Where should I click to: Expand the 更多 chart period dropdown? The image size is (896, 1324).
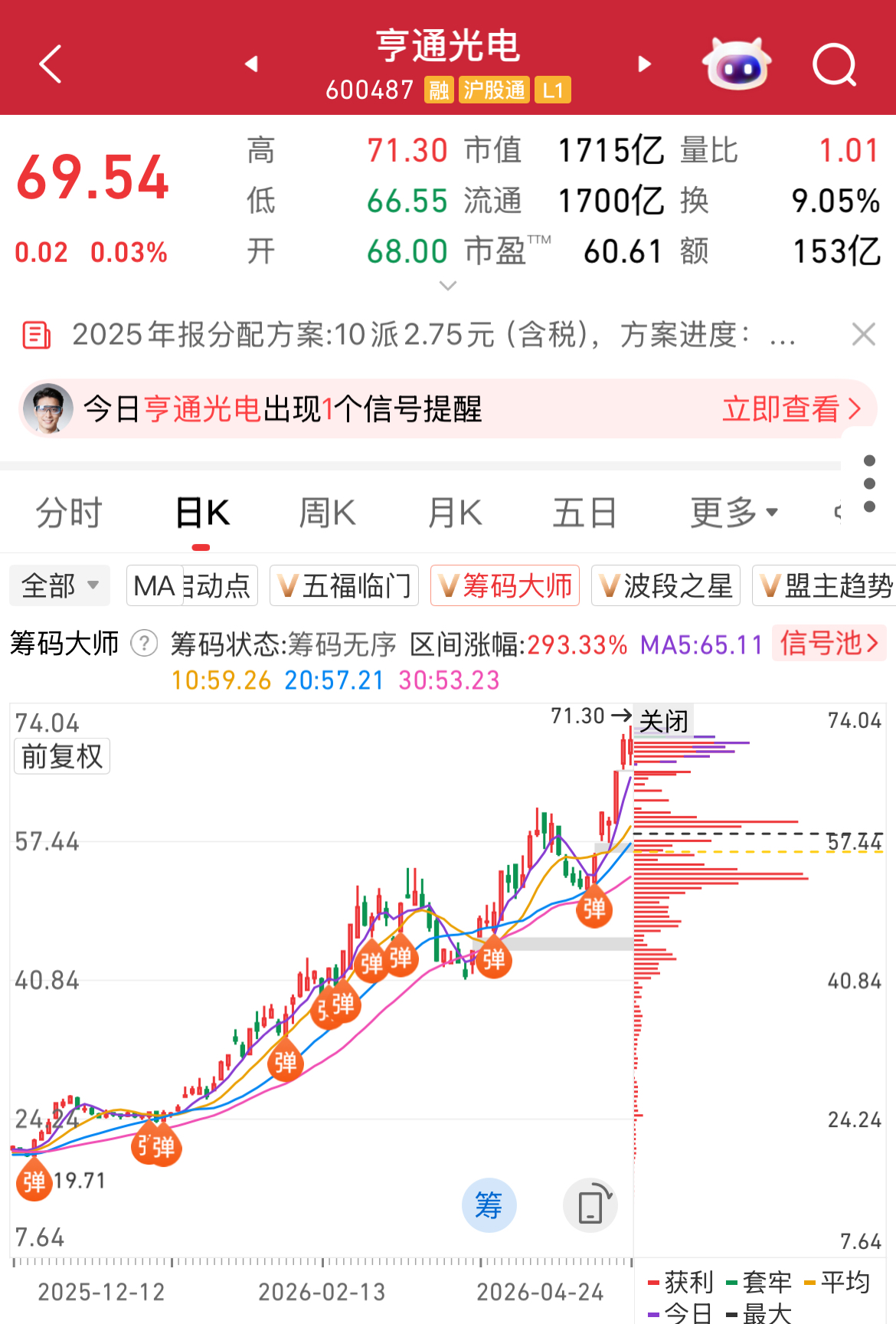[734, 513]
